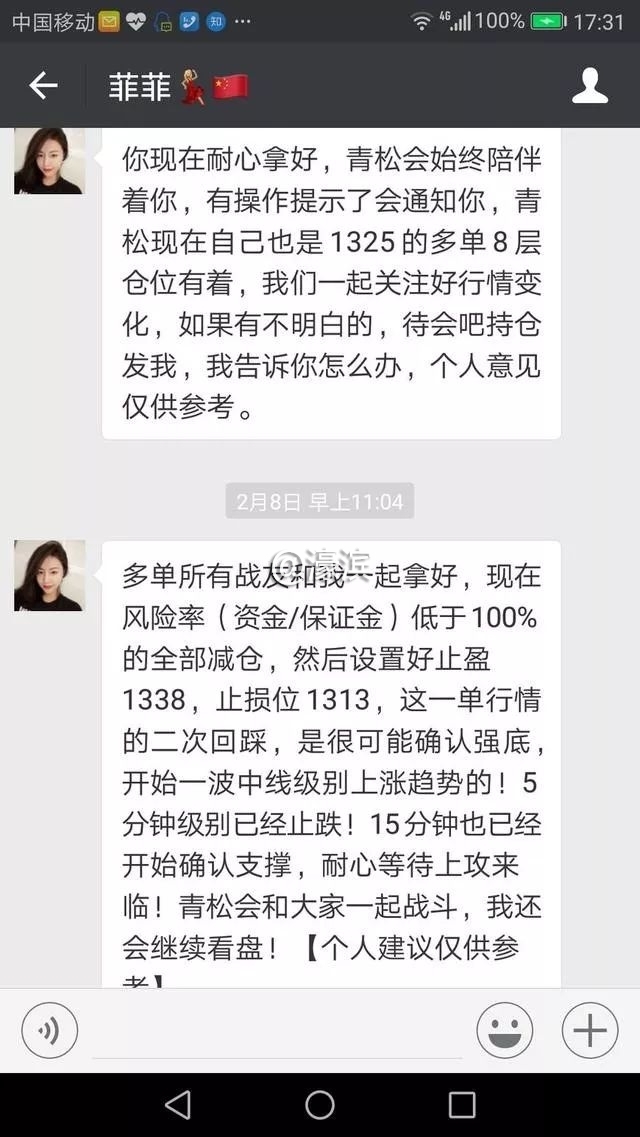Tap the message text field
Image resolution: width=640 pixels, height=1137 pixels.
pyautogui.click(x=277, y=1032)
